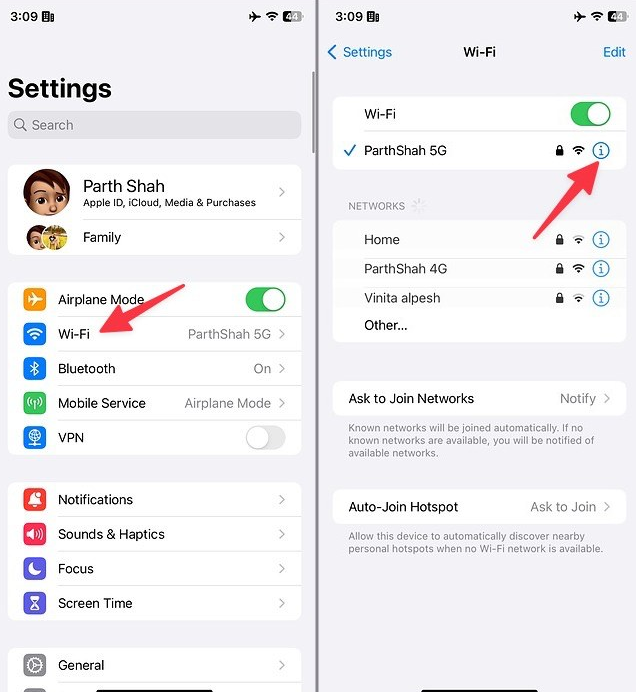The image size is (636, 692).
Task: Open the Settings search field
Action: click(154, 125)
